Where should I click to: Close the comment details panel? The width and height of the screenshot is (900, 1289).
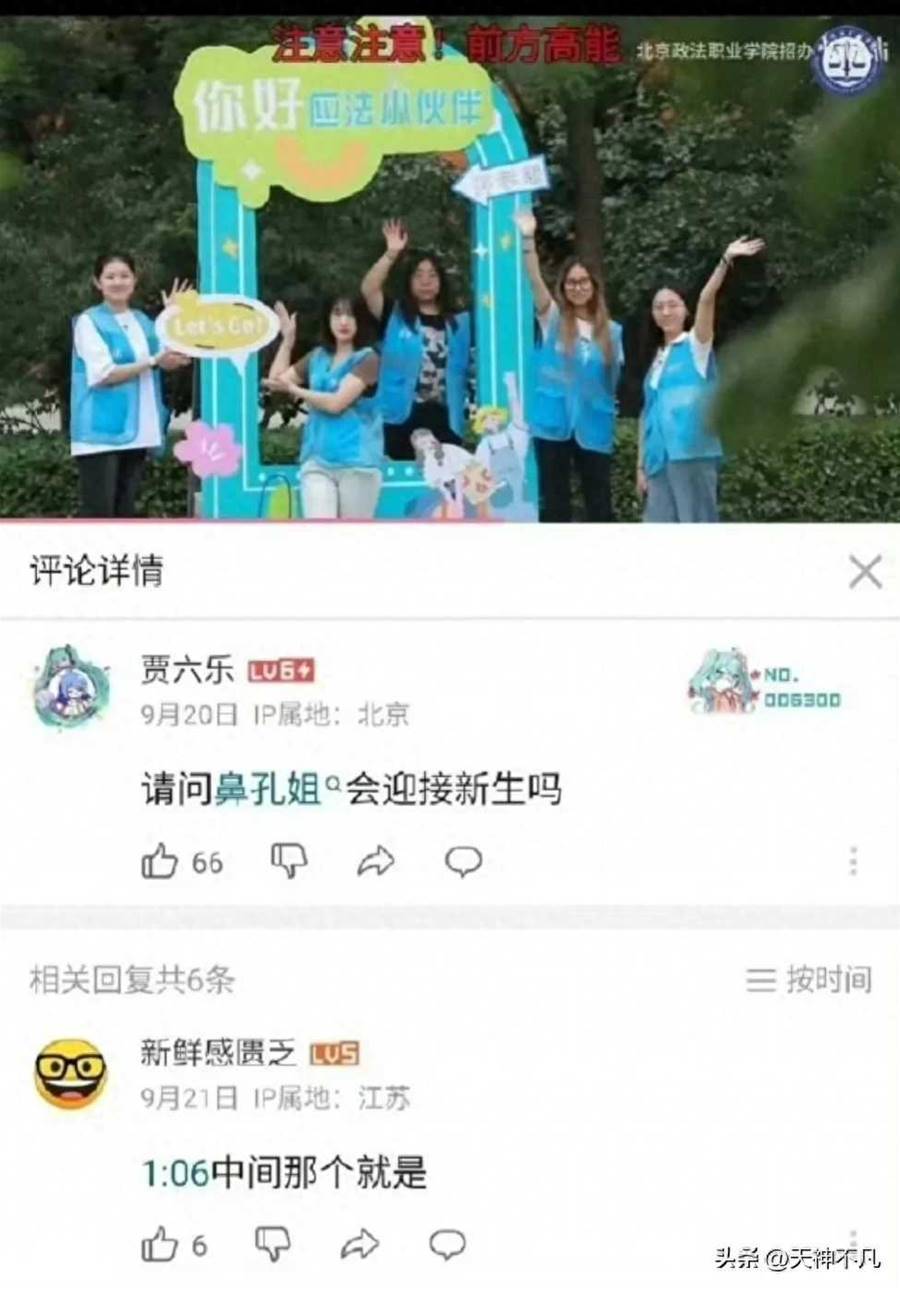(864, 572)
